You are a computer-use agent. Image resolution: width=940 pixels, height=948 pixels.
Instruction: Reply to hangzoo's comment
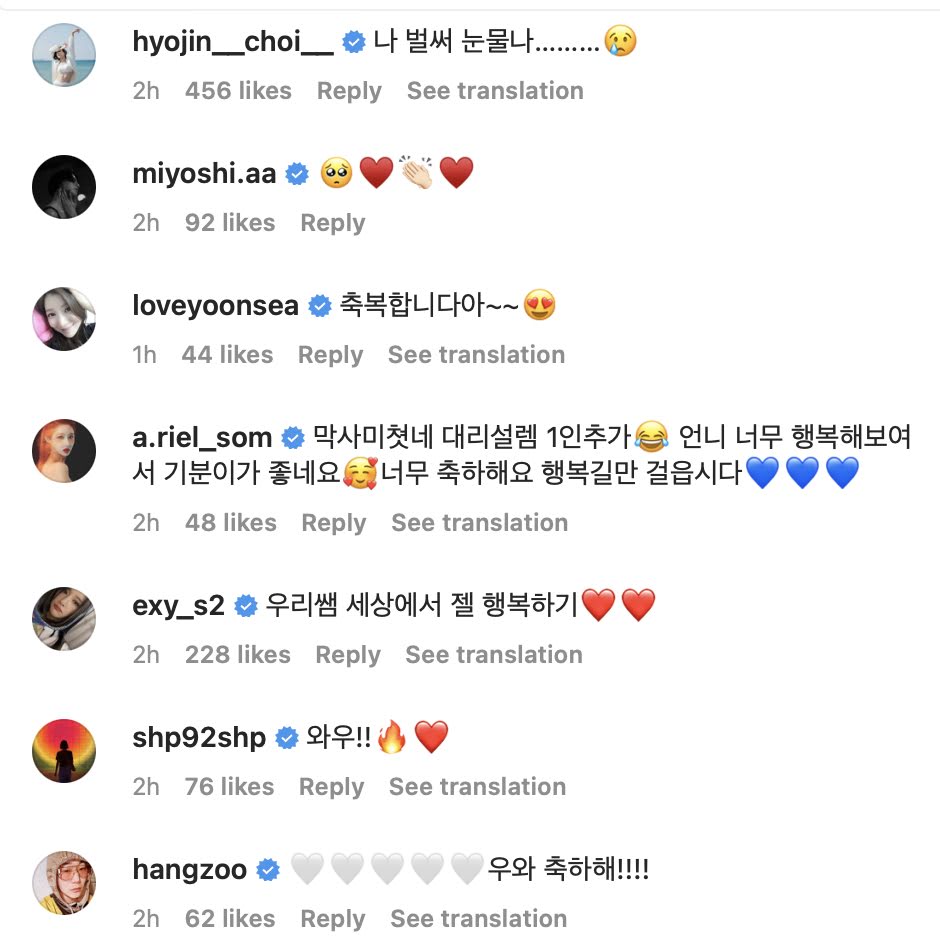pos(333,919)
